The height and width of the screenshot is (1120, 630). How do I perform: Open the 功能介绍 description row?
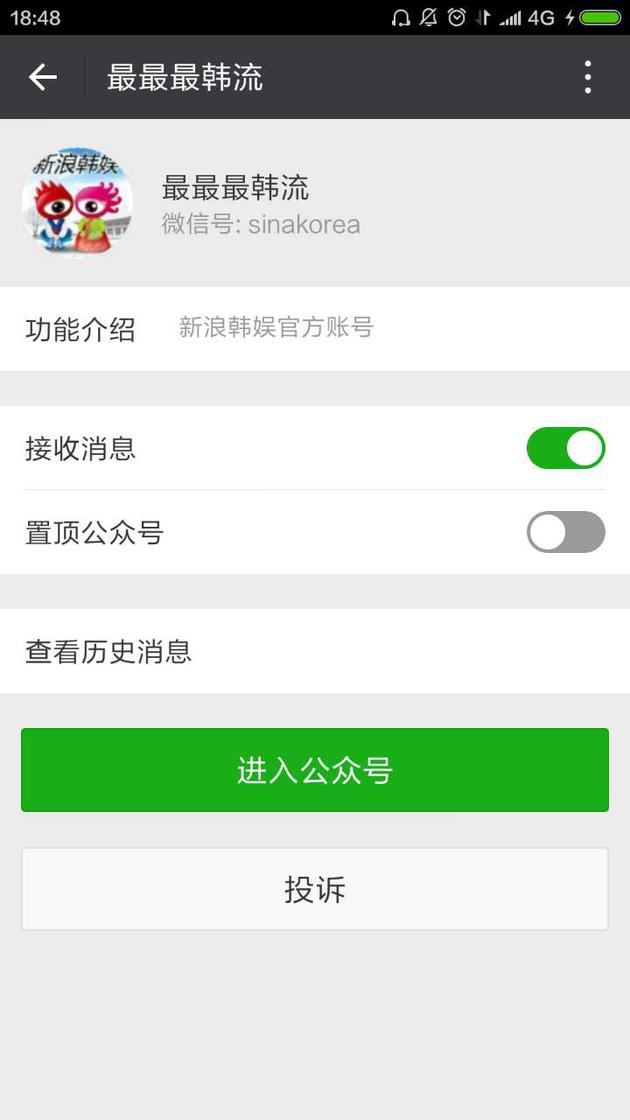[x=315, y=329]
